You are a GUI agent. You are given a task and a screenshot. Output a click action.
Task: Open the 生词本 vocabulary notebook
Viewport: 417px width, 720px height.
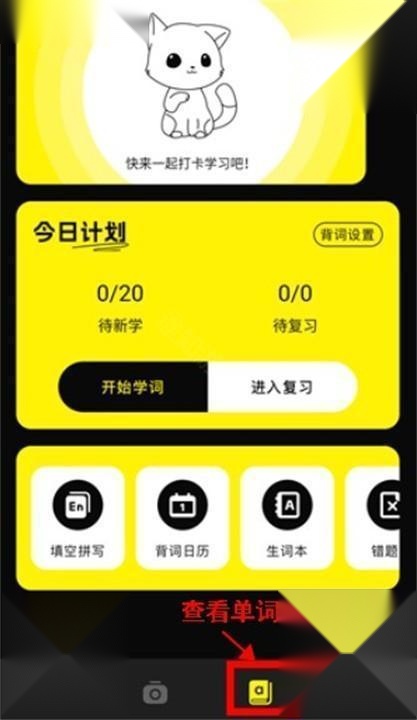point(287,518)
